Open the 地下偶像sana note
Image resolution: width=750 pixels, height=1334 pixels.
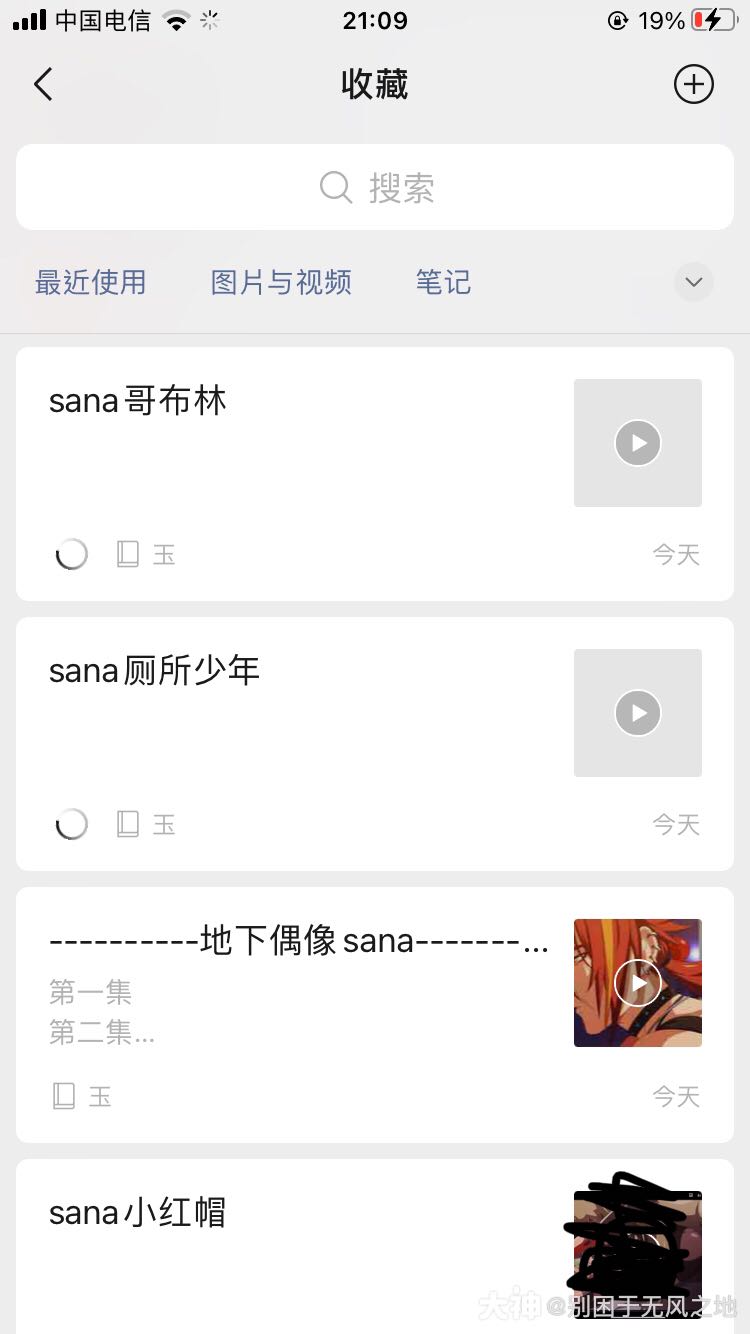click(300, 1010)
